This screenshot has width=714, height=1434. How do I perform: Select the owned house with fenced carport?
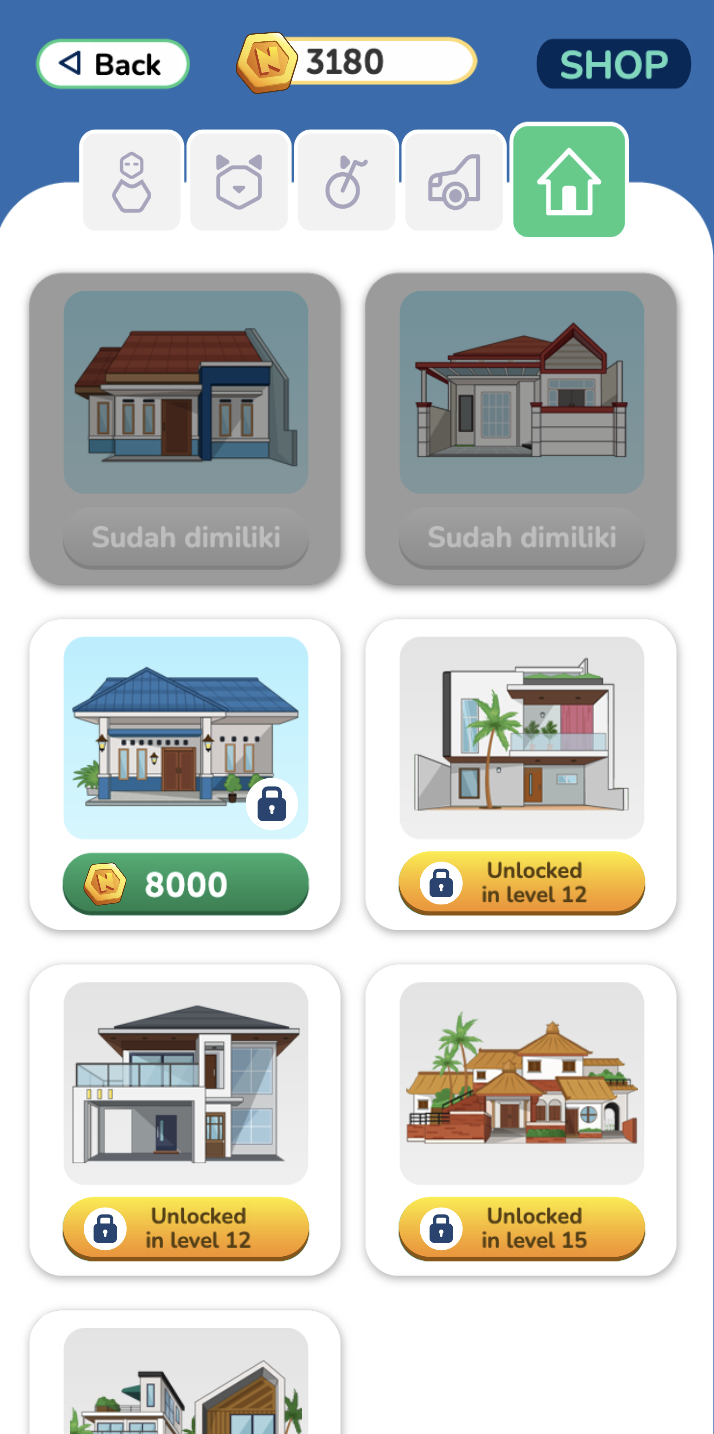pyautogui.click(x=521, y=393)
